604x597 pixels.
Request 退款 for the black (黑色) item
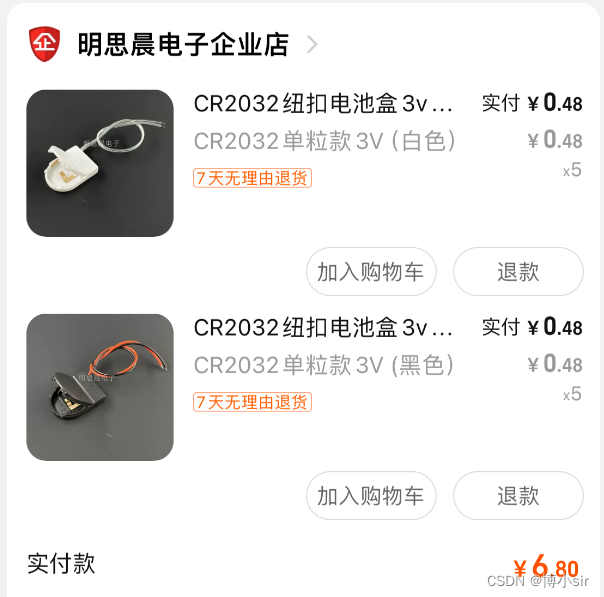pyautogui.click(x=518, y=495)
